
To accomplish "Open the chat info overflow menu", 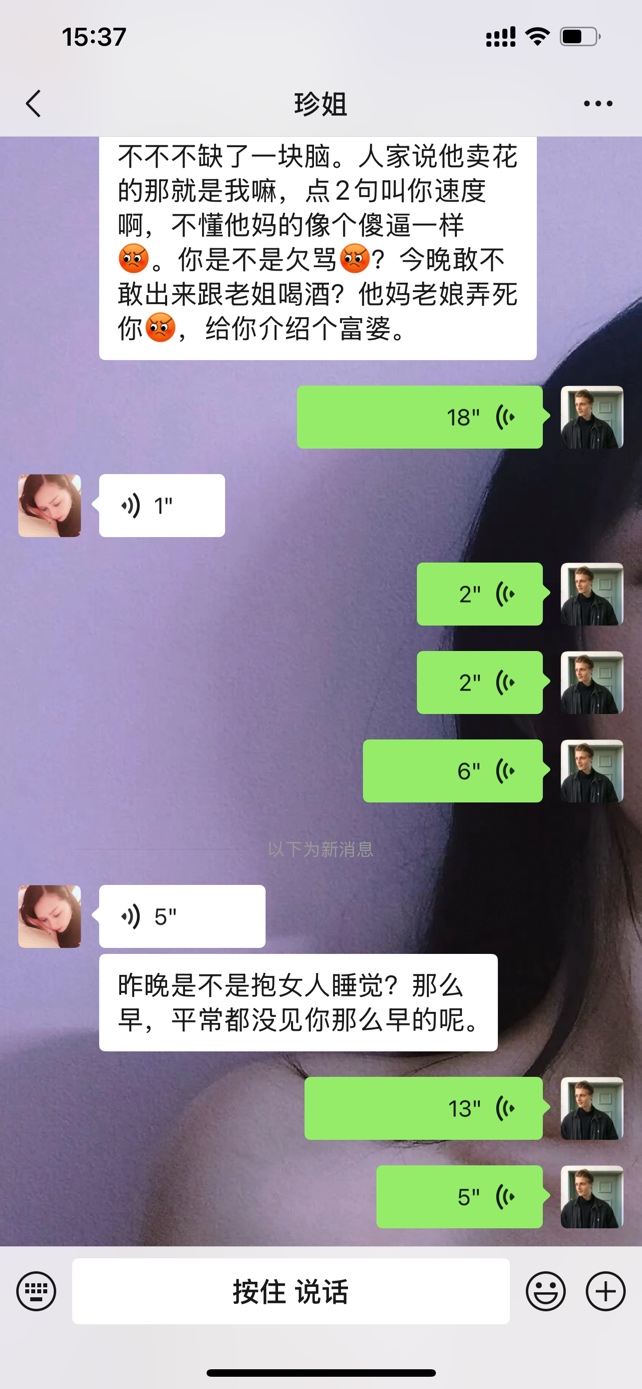I will click(597, 104).
